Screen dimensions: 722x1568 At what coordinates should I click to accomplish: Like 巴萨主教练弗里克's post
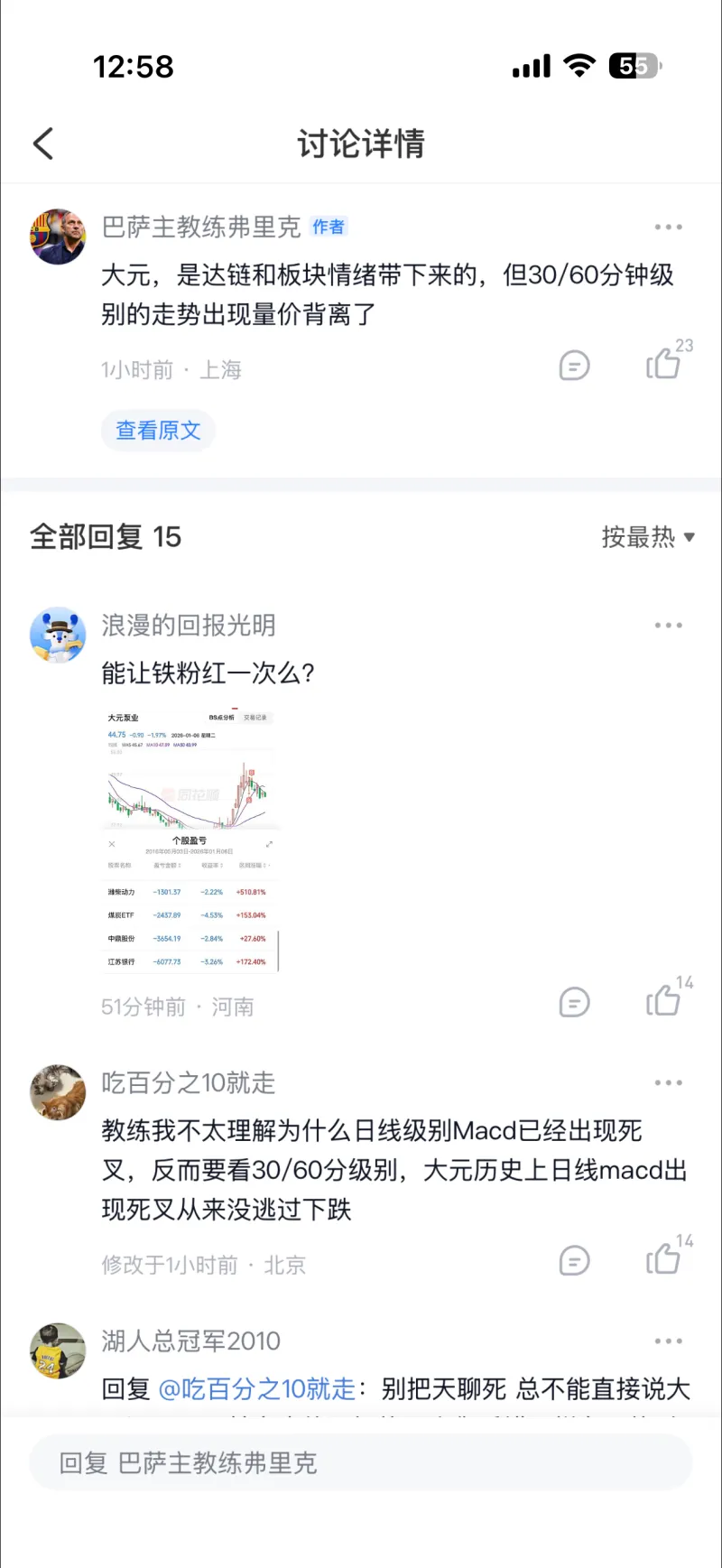pyautogui.click(x=663, y=365)
